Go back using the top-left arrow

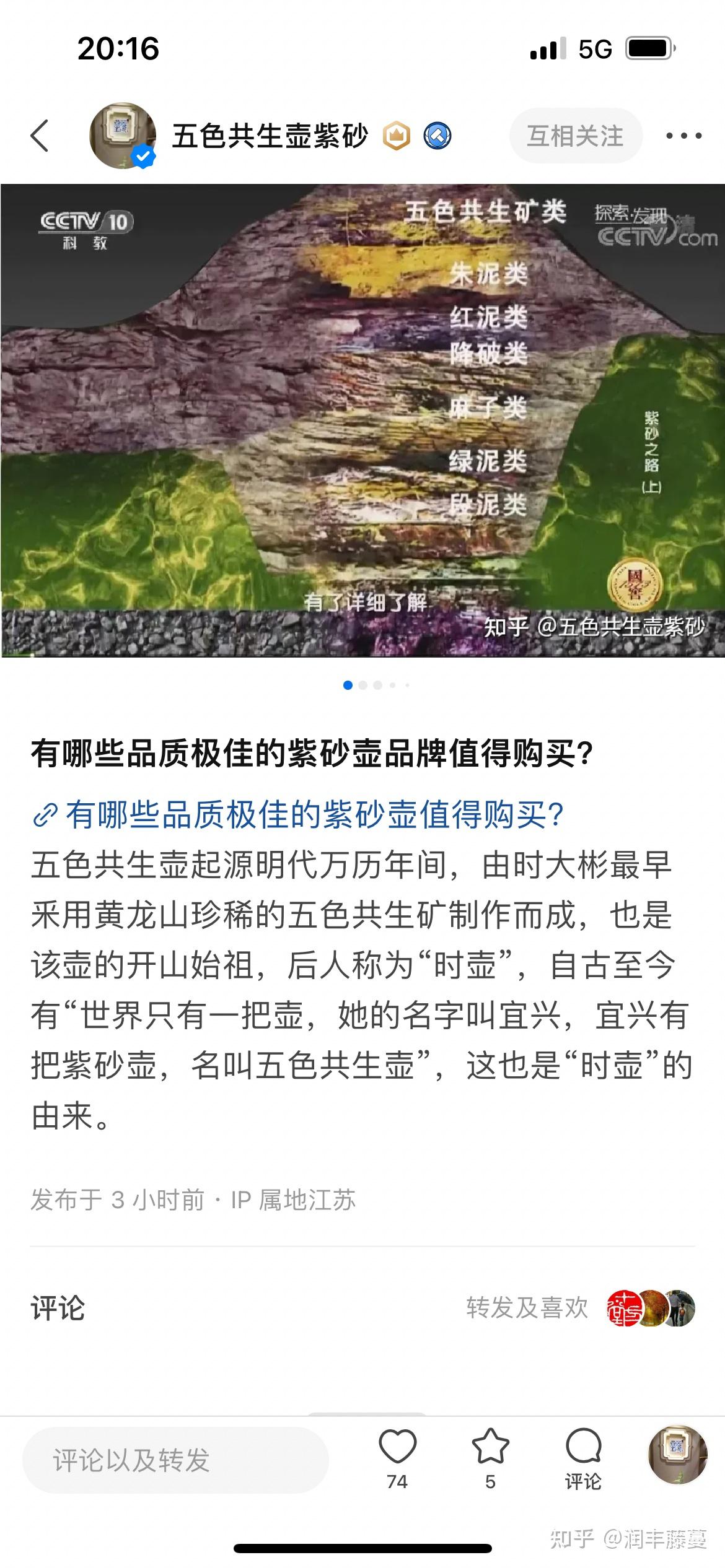click(x=40, y=136)
